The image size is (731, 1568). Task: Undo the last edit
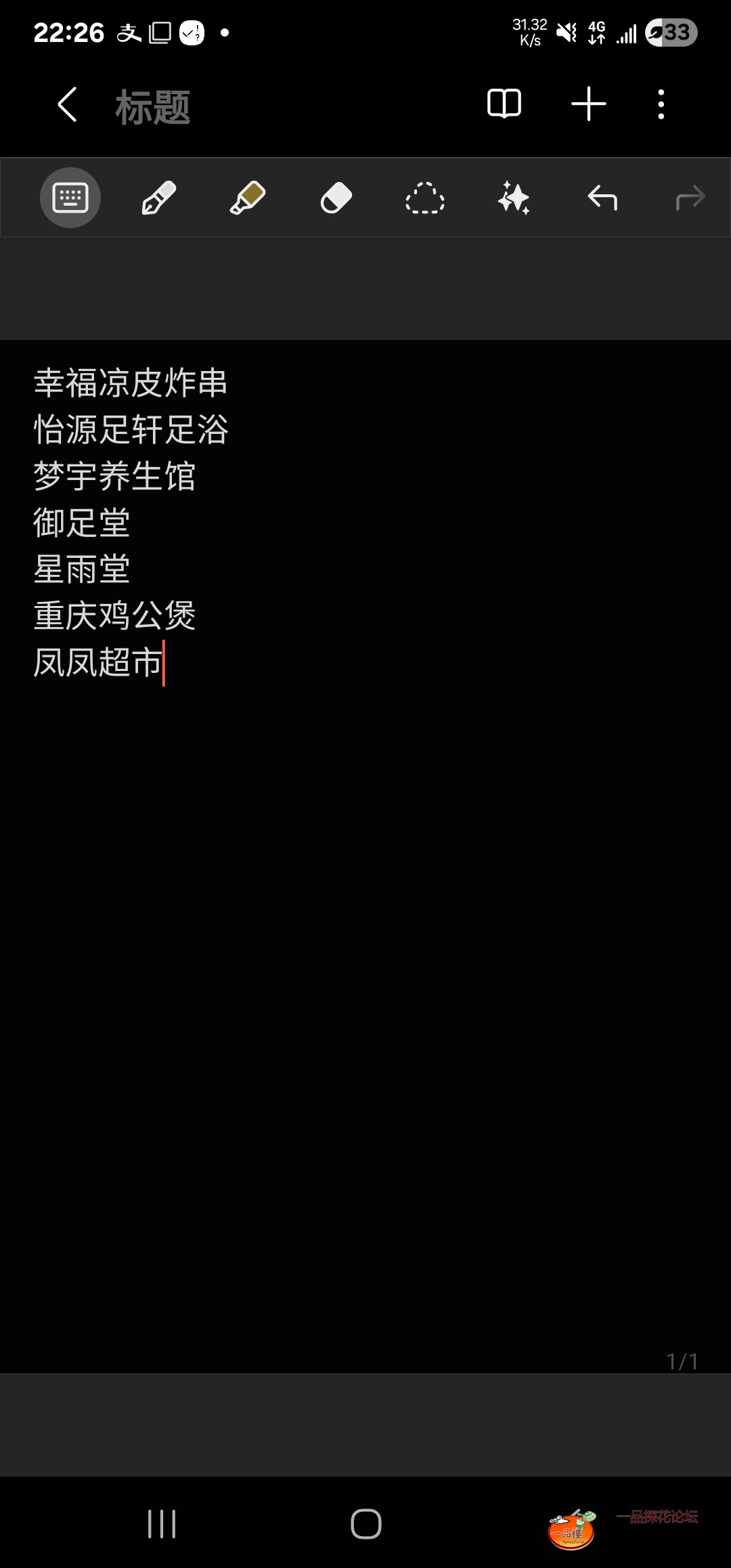601,197
